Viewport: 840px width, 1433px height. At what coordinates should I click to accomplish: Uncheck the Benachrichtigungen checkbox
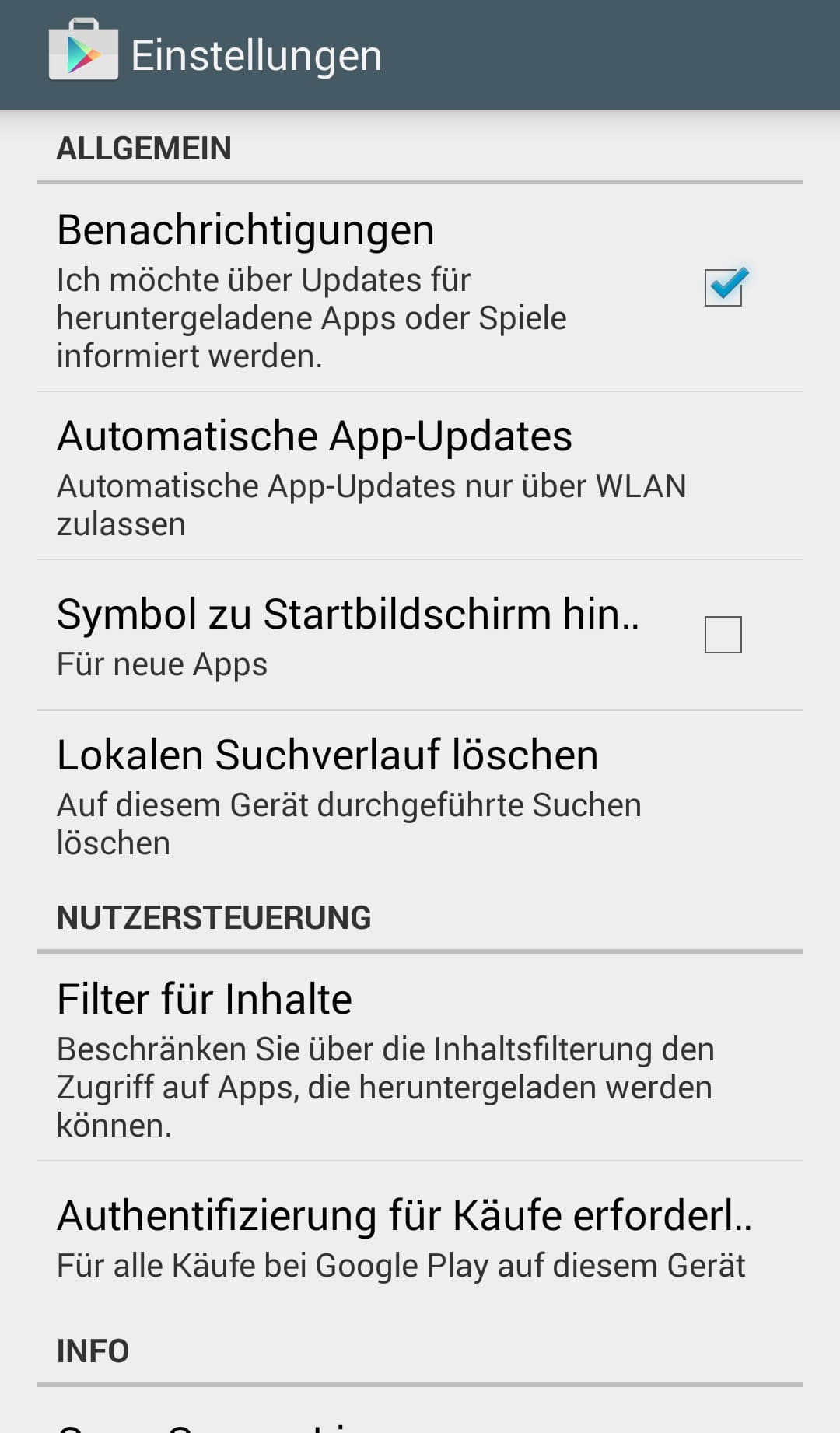click(x=725, y=286)
